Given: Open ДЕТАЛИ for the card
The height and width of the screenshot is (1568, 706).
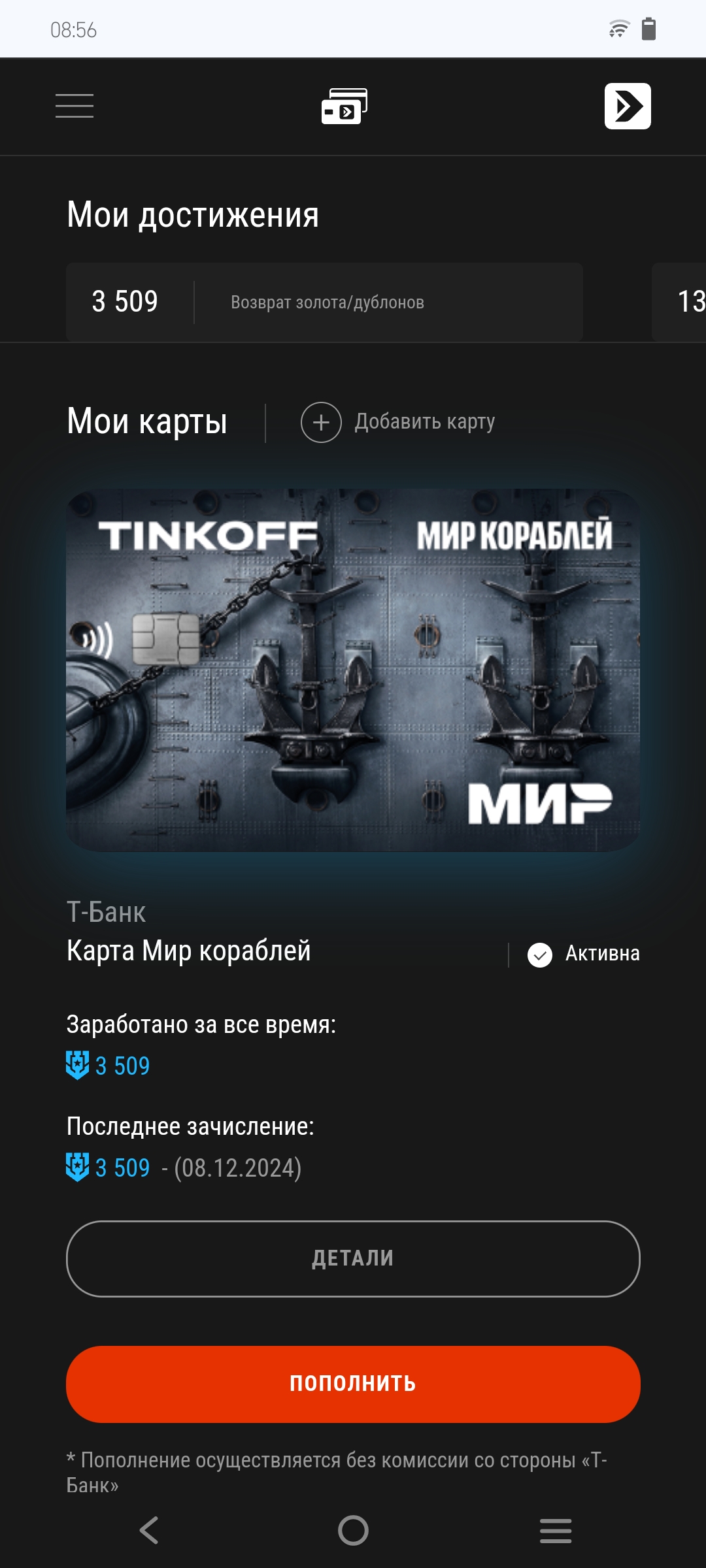Looking at the screenshot, I should point(353,1258).
